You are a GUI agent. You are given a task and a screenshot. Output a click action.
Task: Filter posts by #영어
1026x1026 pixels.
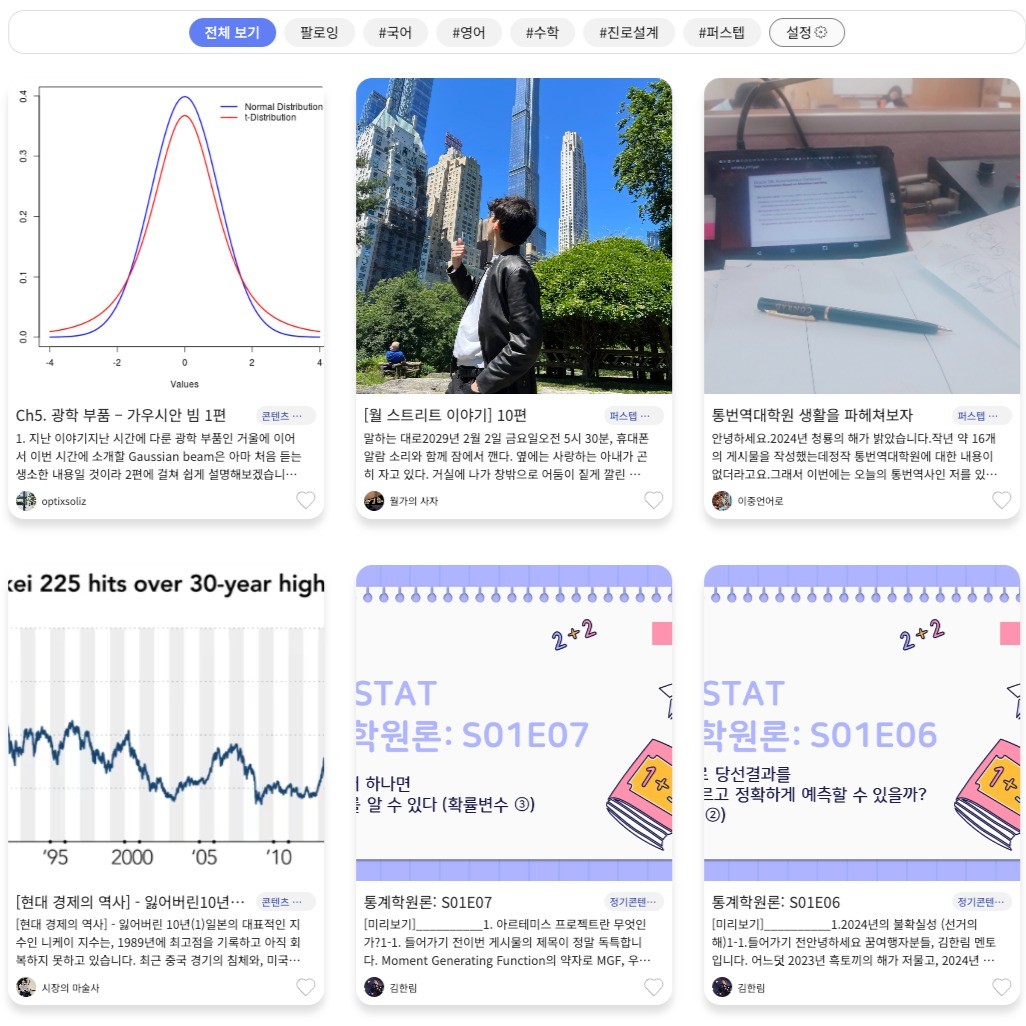click(x=468, y=33)
